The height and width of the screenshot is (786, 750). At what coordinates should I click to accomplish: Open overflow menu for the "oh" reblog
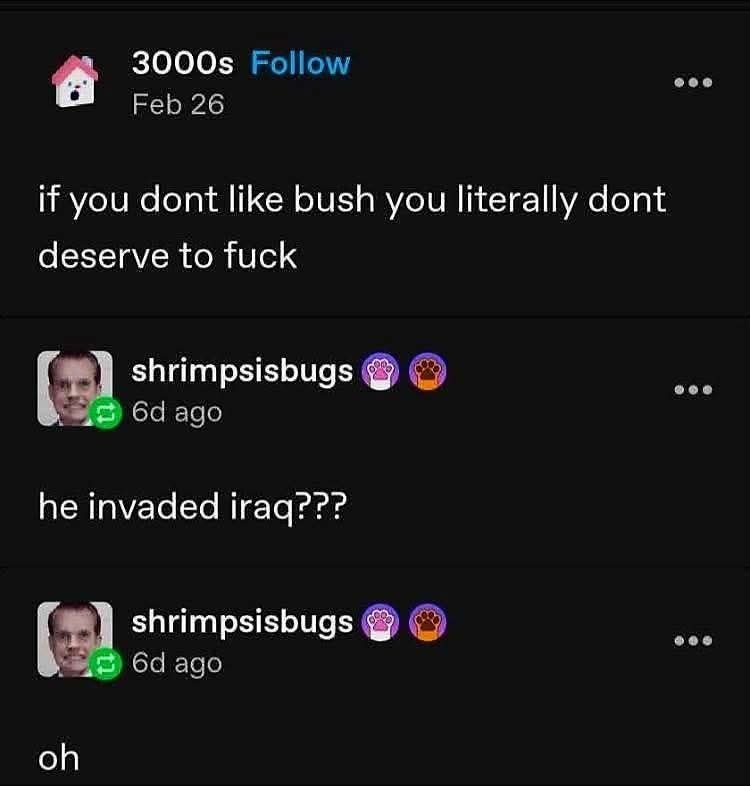(692, 640)
